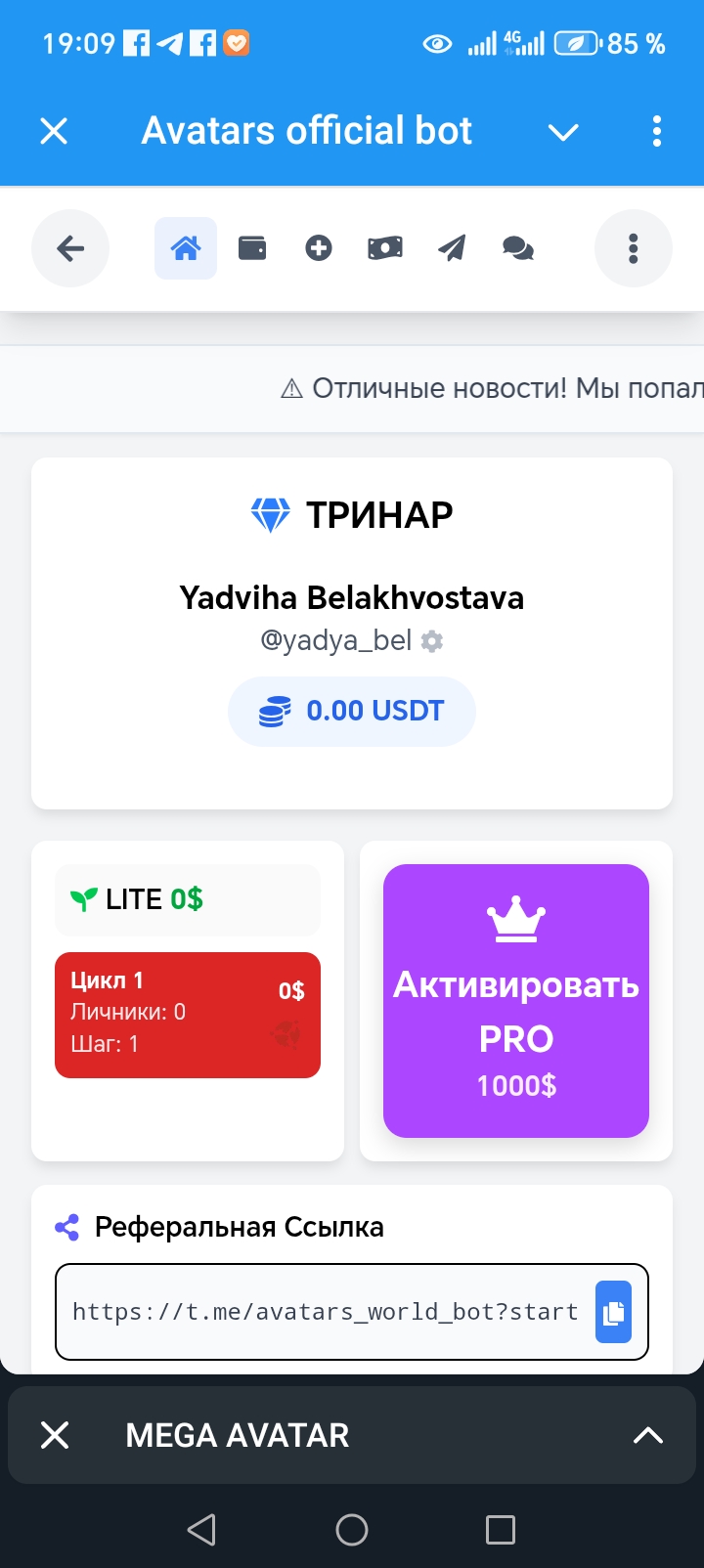Open the paper plane toolbar icon
This screenshot has width=704, height=1568.
(452, 248)
